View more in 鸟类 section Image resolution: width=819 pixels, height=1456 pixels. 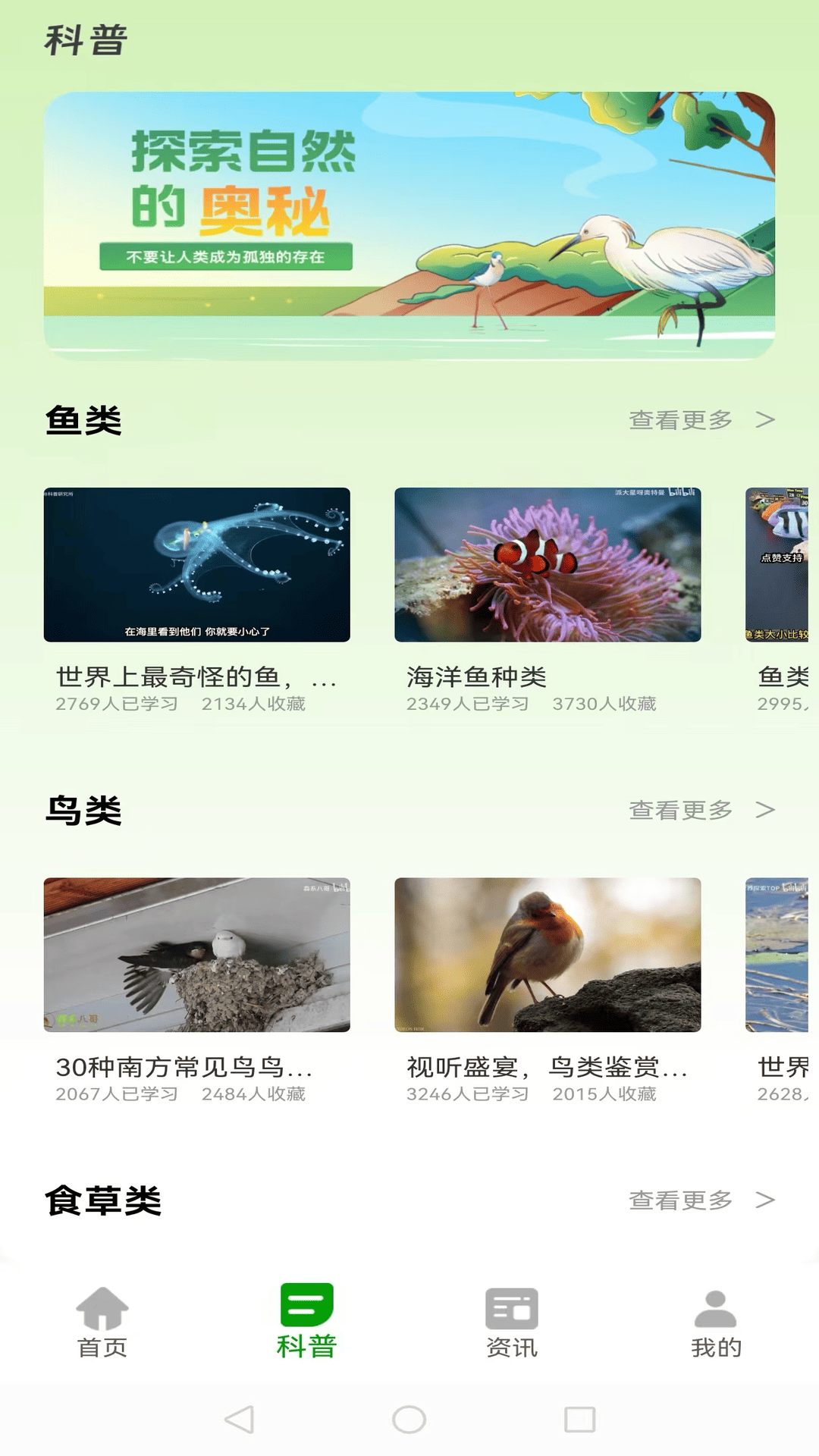point(701,810)
